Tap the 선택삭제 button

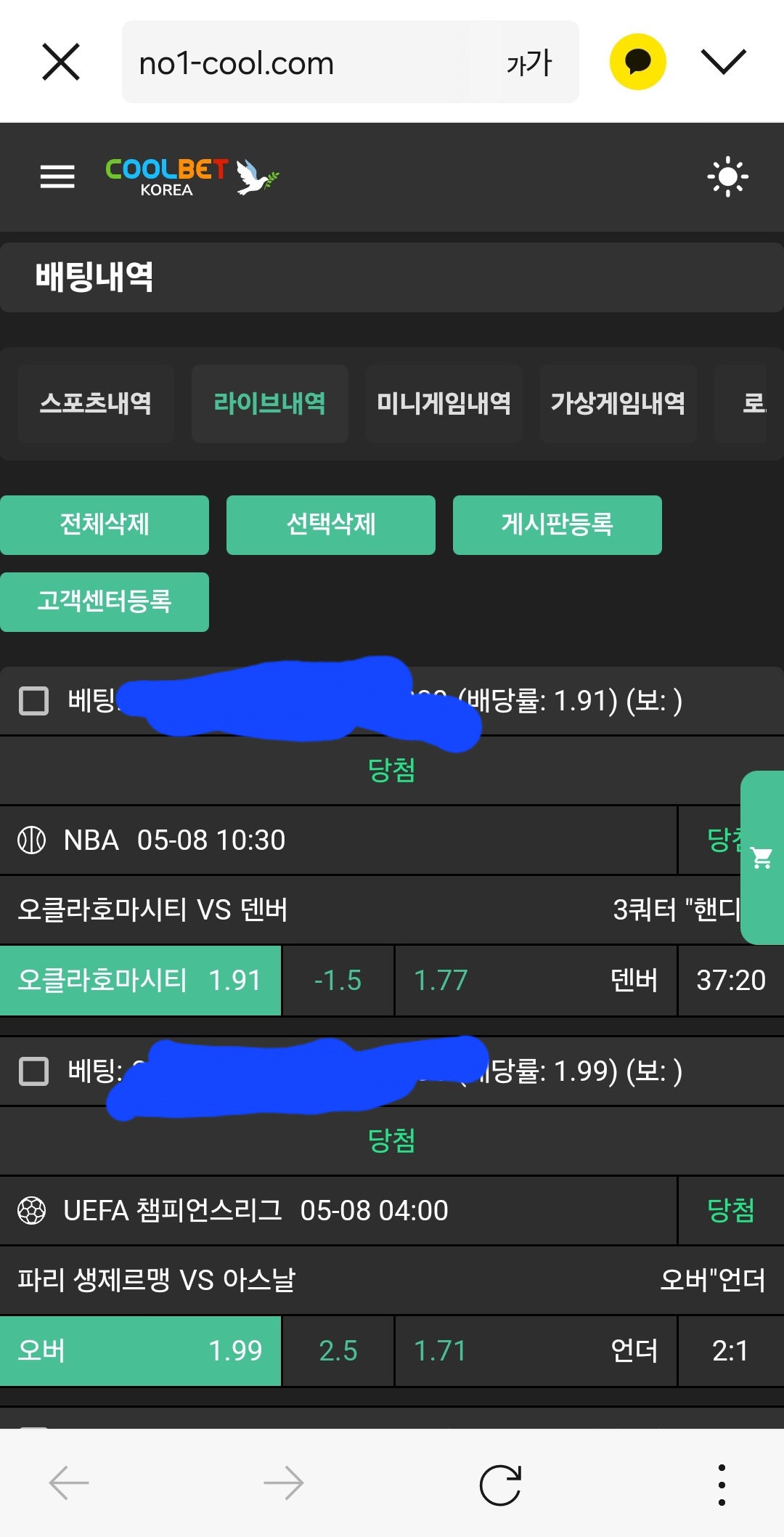[x=331, y=524]
